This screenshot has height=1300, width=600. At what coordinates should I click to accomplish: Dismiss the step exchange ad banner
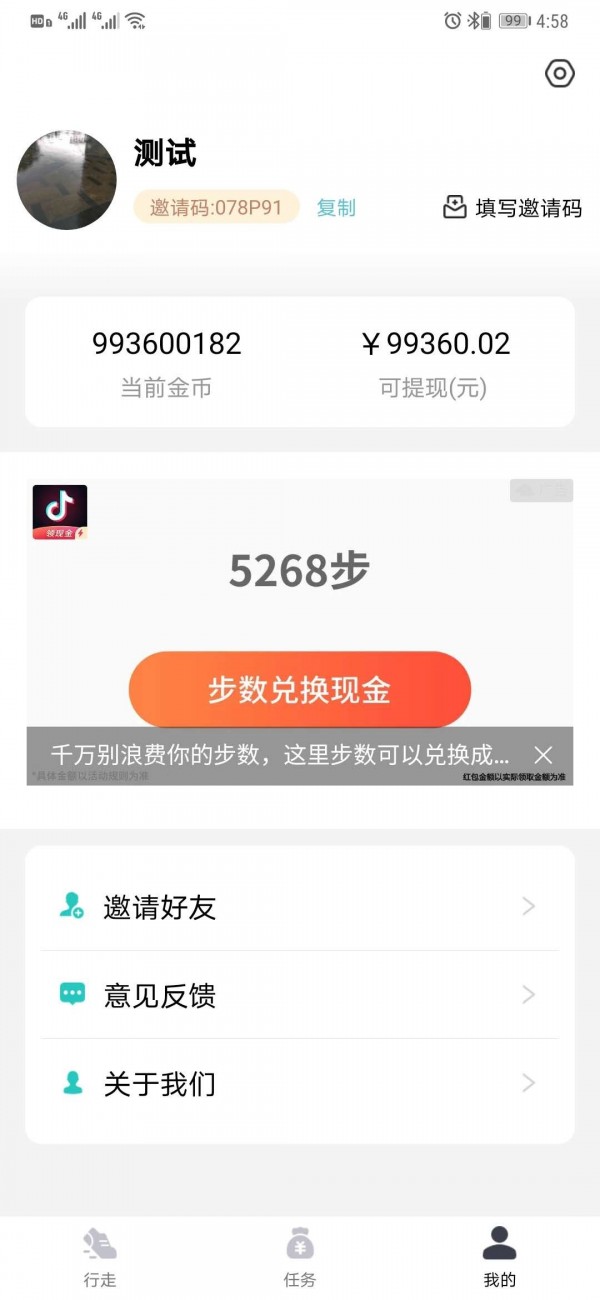click(543, 755)
